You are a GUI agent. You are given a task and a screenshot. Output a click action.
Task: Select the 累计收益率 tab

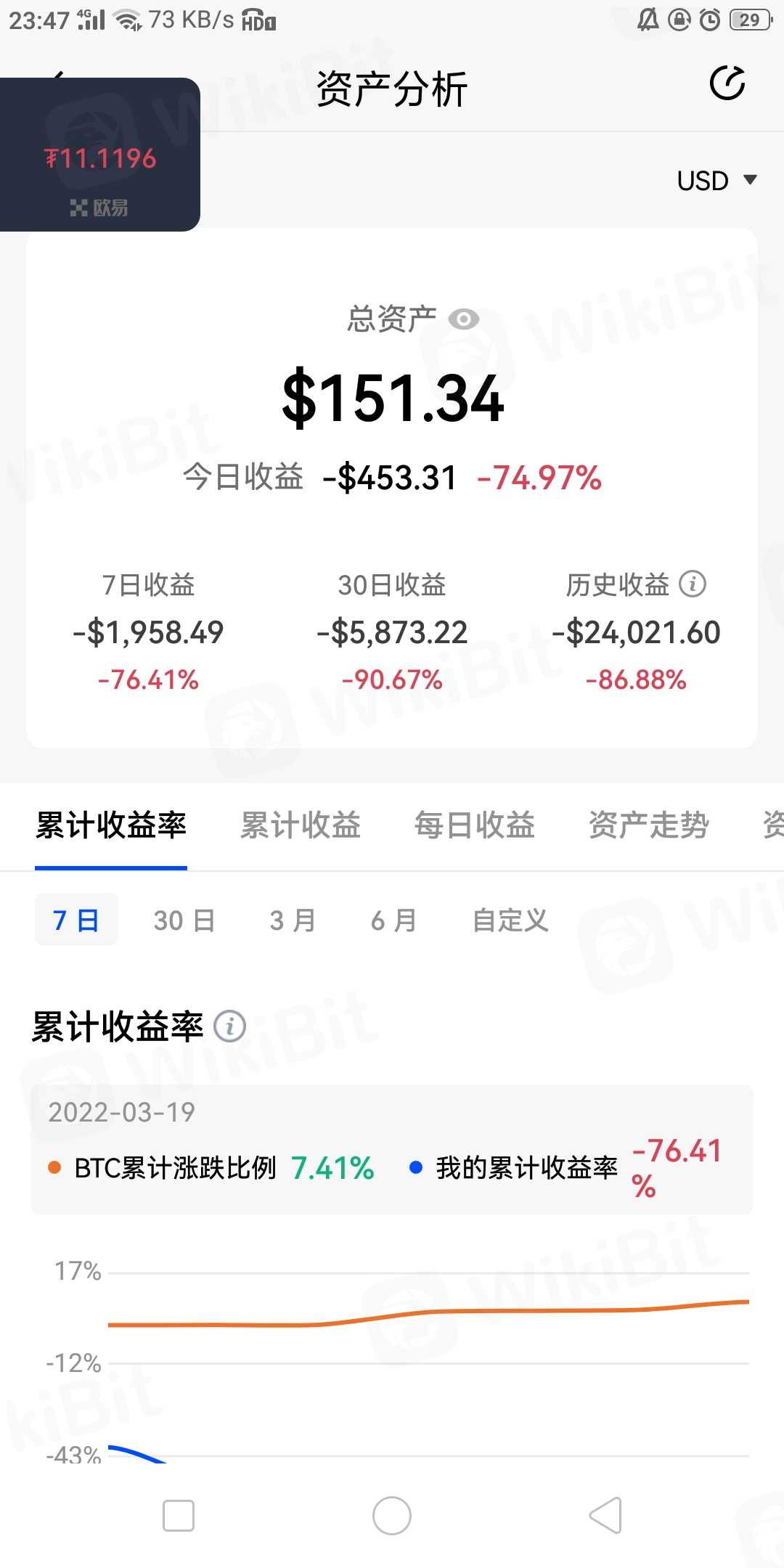pos(111,825)
